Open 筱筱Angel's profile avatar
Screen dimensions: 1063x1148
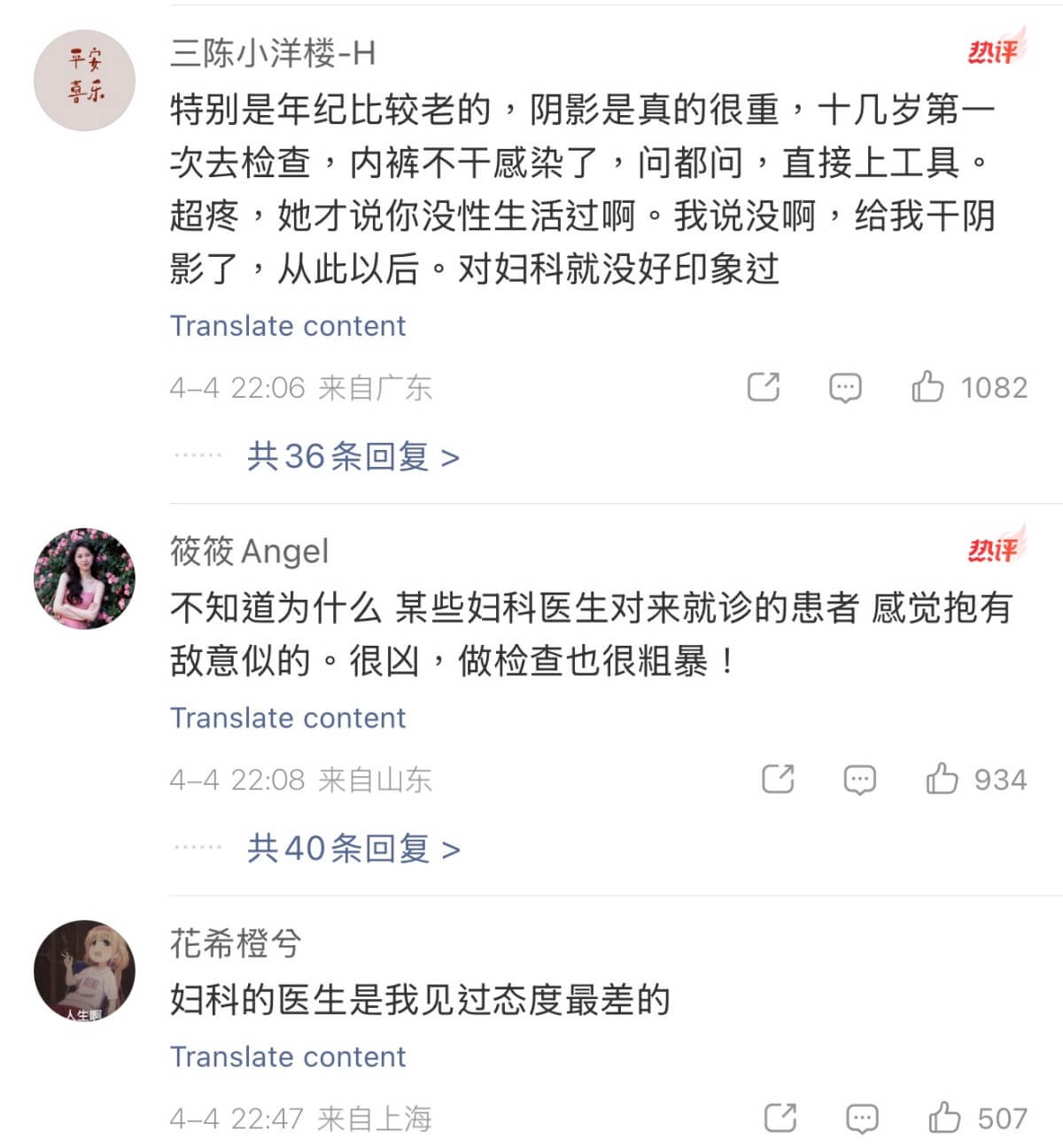pos(84,578)
